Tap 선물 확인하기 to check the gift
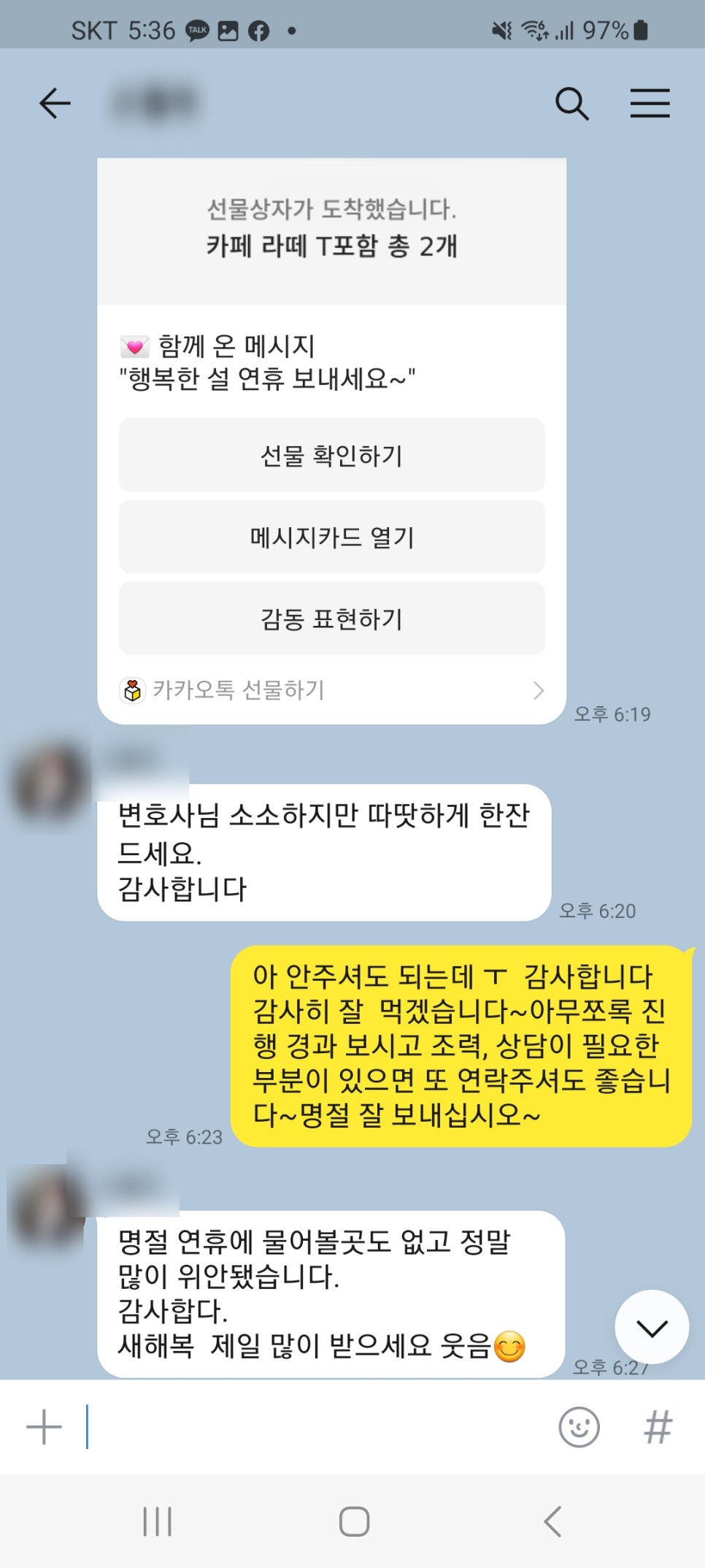This screenshot has height=1568, width=705. (x=331, y=456)
